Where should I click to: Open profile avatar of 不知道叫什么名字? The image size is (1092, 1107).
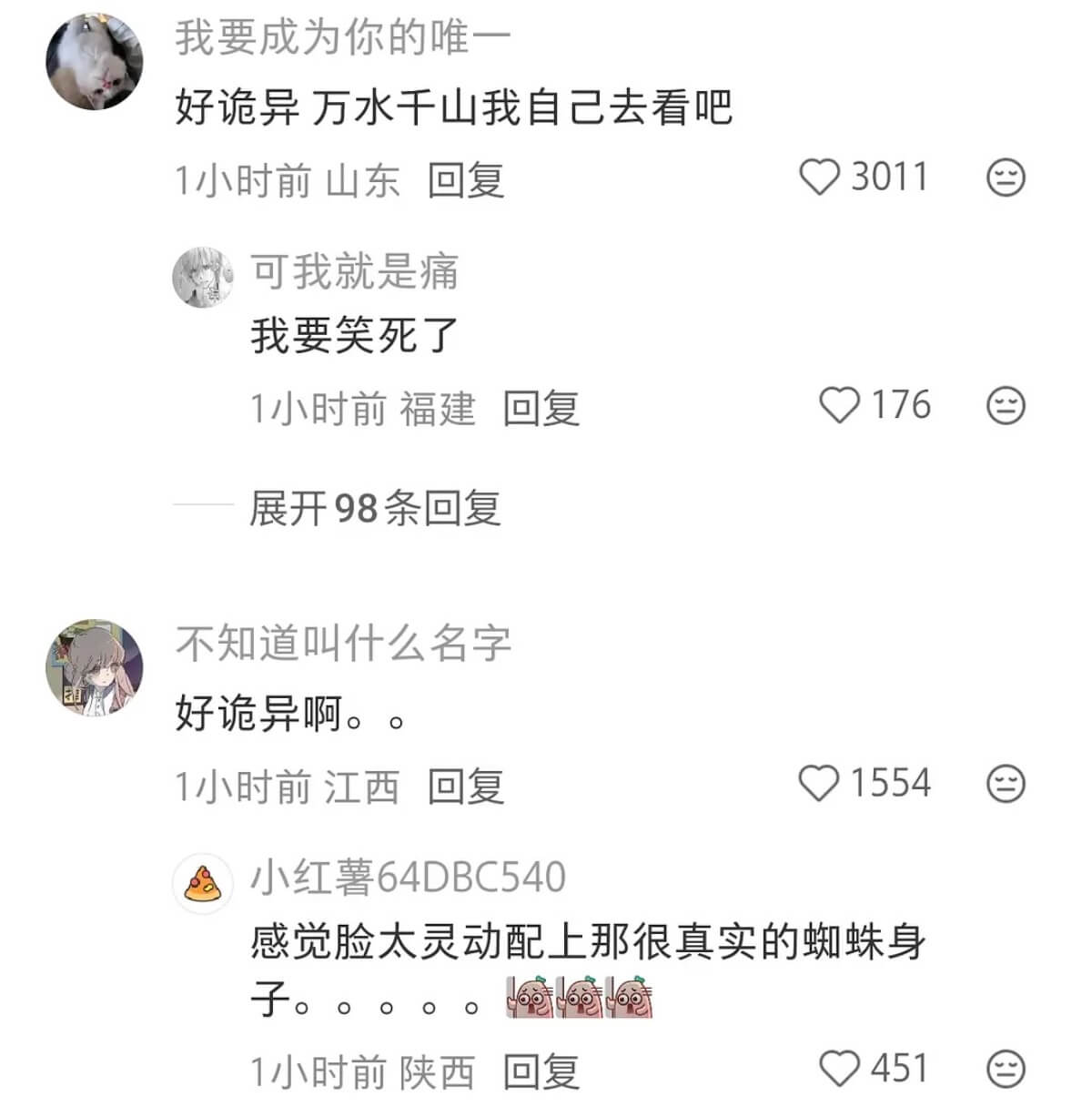pyautogui.click(x=94, y=668)
